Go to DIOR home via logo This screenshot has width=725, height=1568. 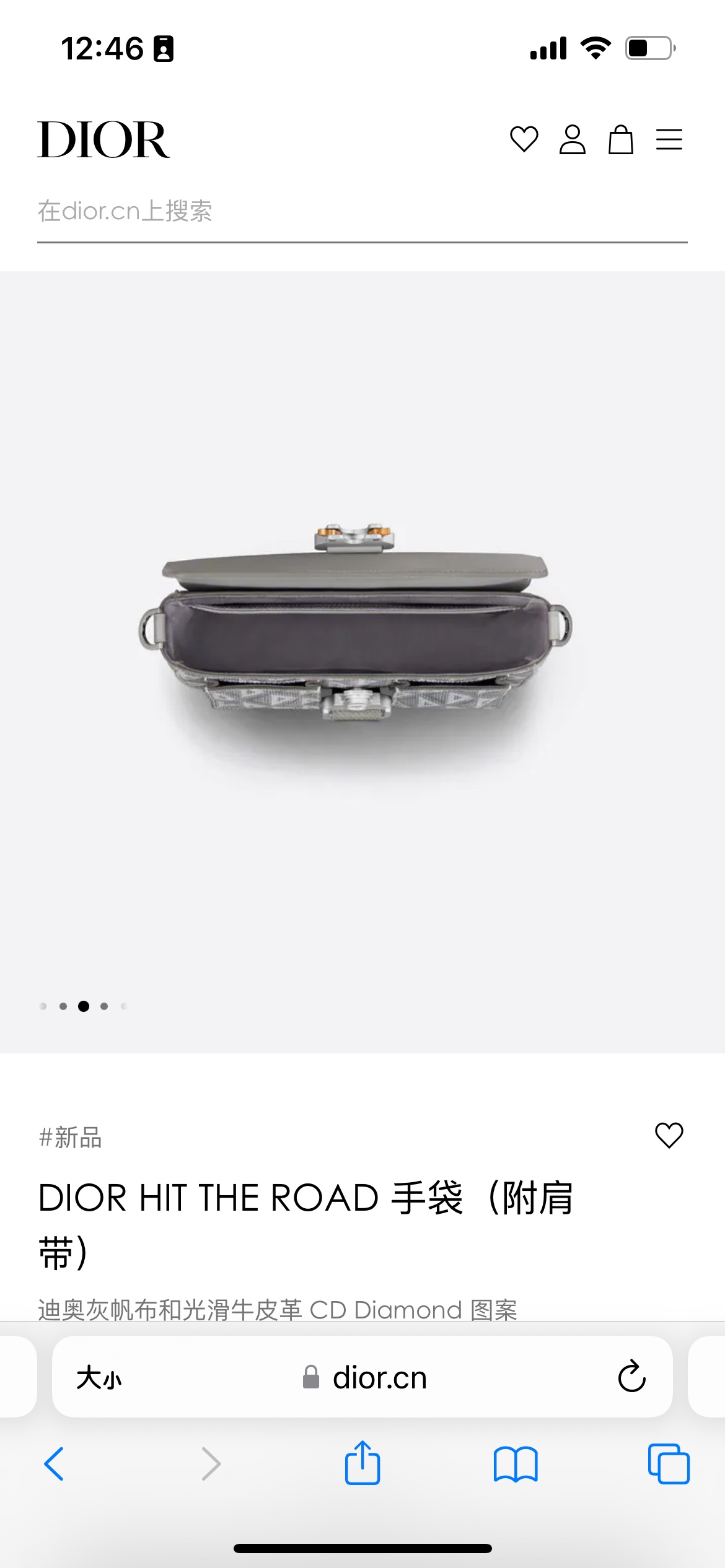coord(103,140)
